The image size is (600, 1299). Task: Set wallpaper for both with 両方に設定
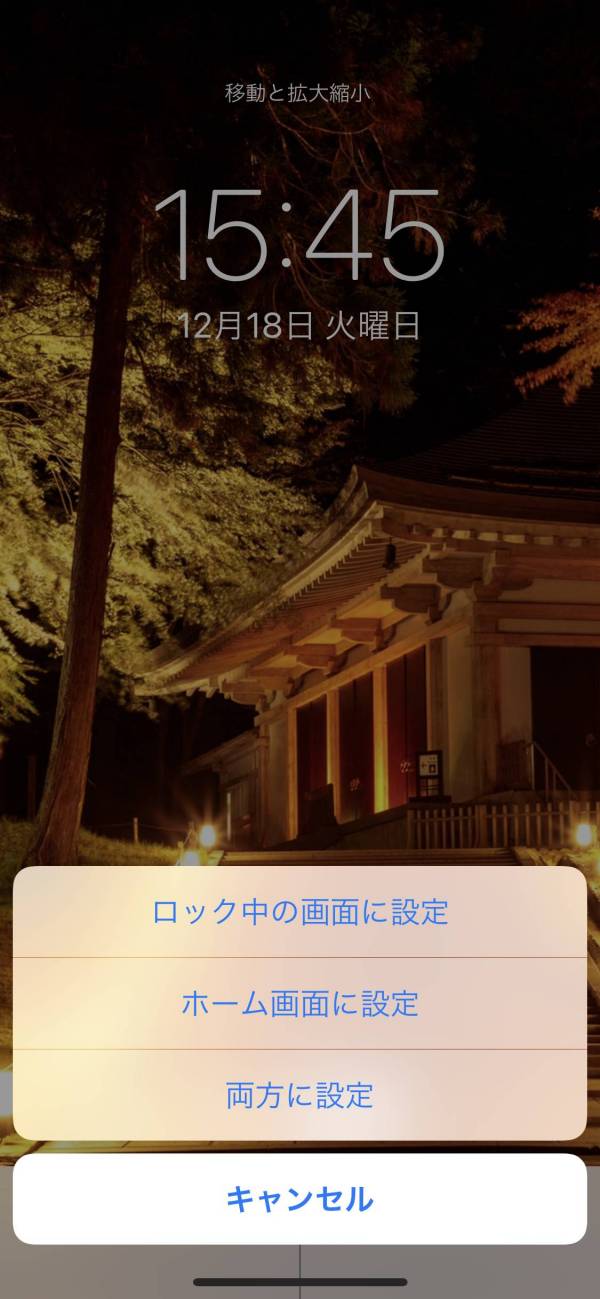pyautogui.click(x=300, y=1095)
